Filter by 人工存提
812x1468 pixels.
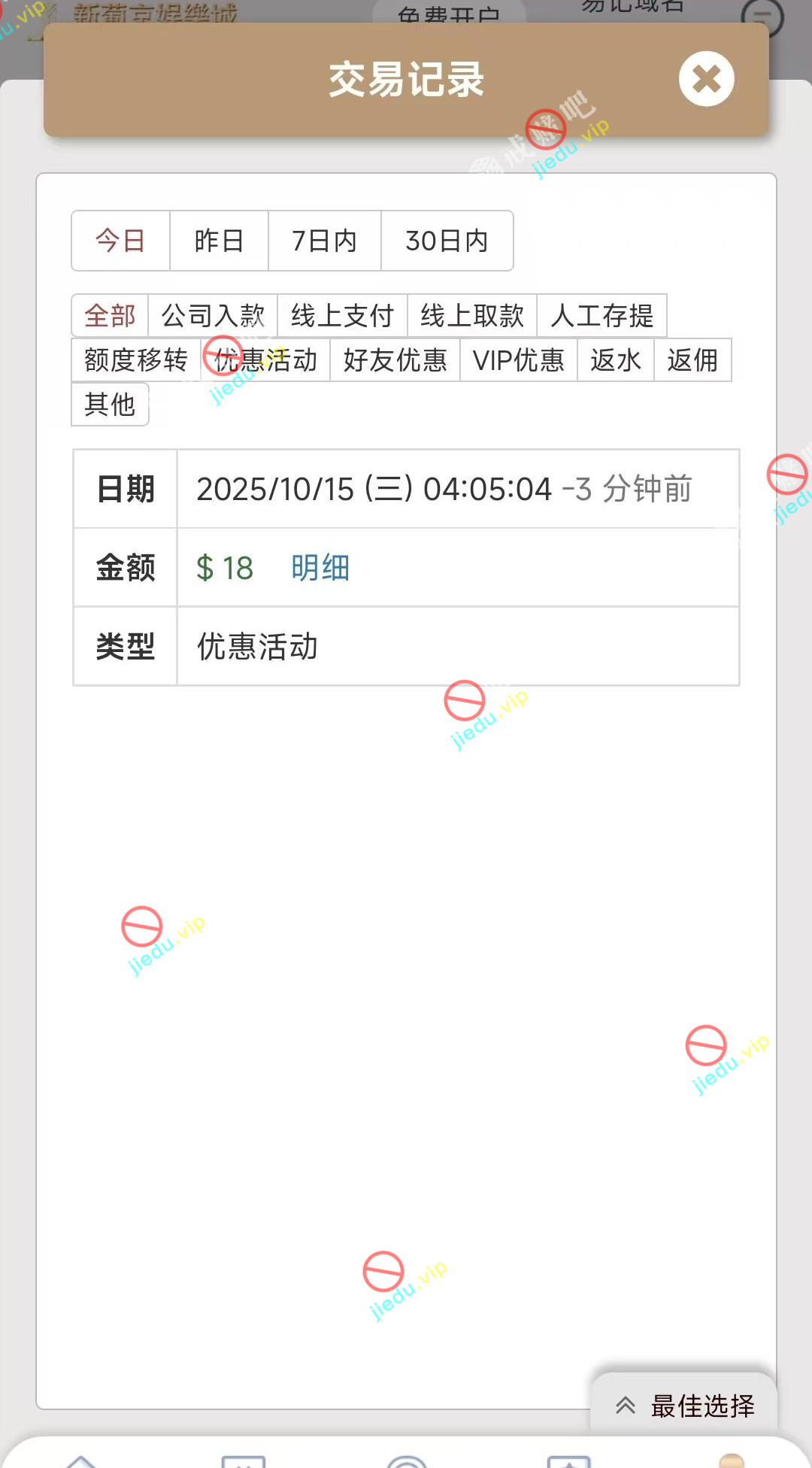pos(601,316)
